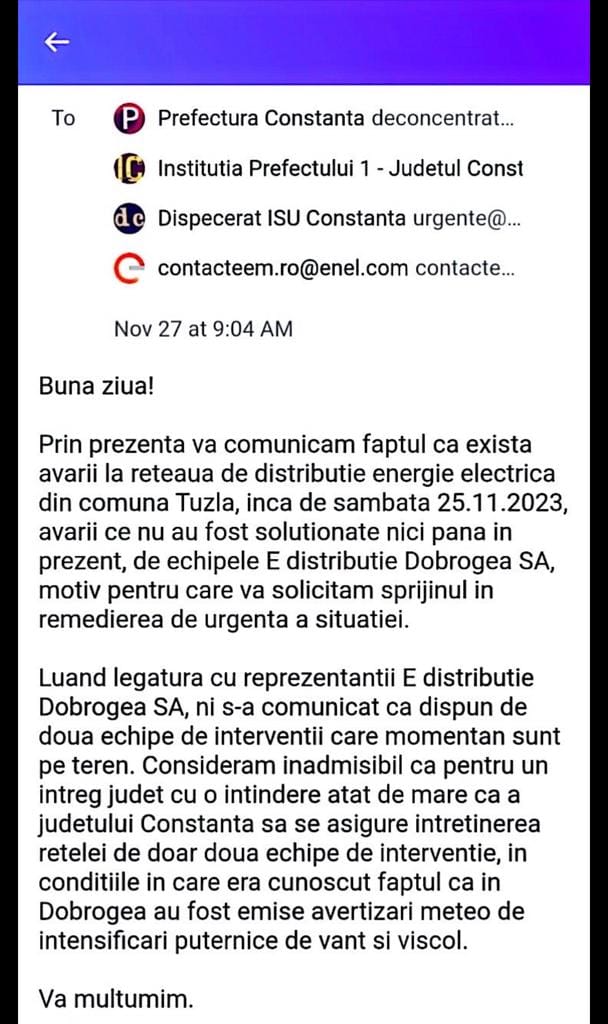608x1024 pixels.
Task: Open recipient Dispecerat ISU Constanta
Action: point(282,219)
